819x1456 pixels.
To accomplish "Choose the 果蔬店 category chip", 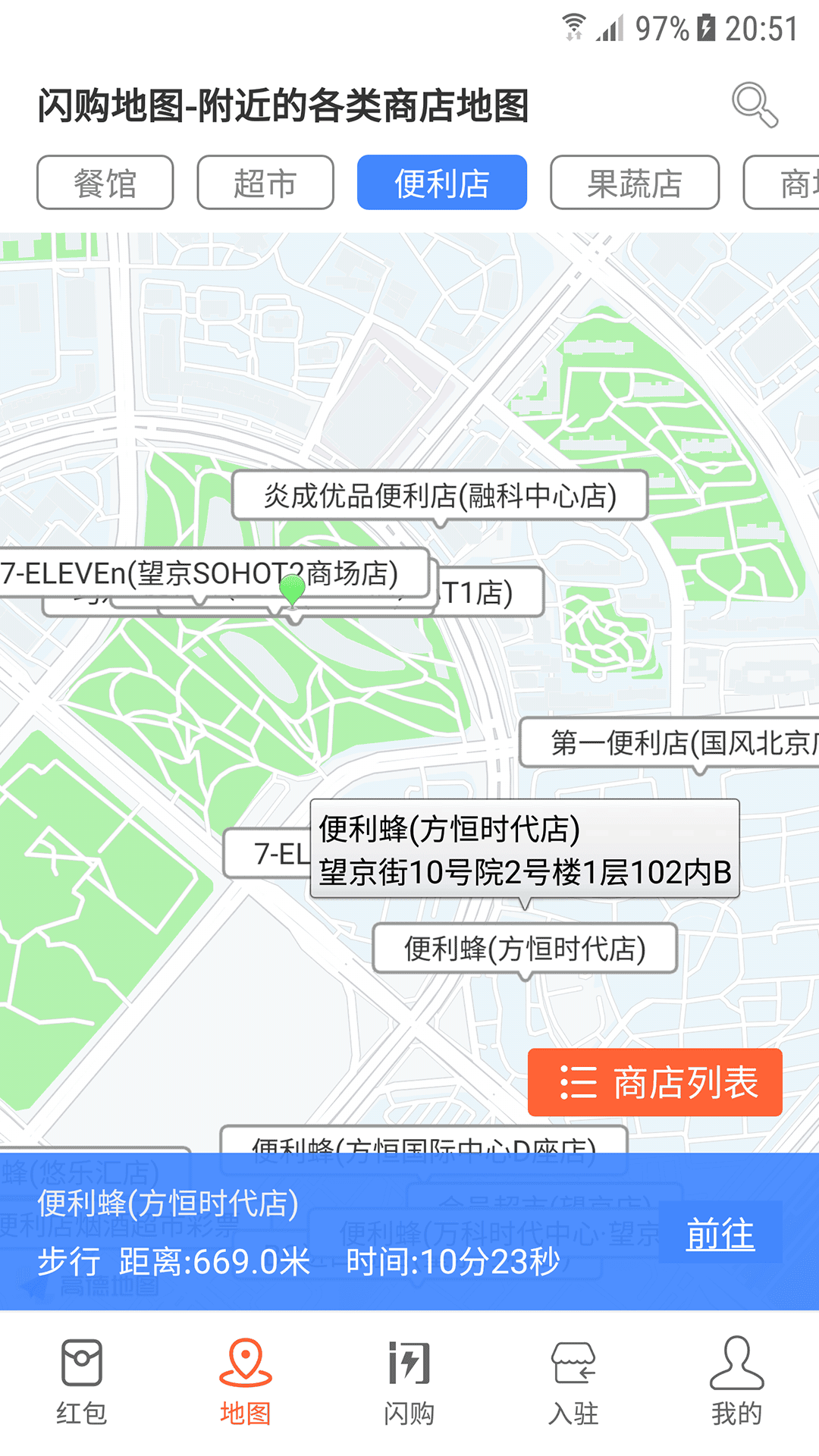I will pos(635,183).
